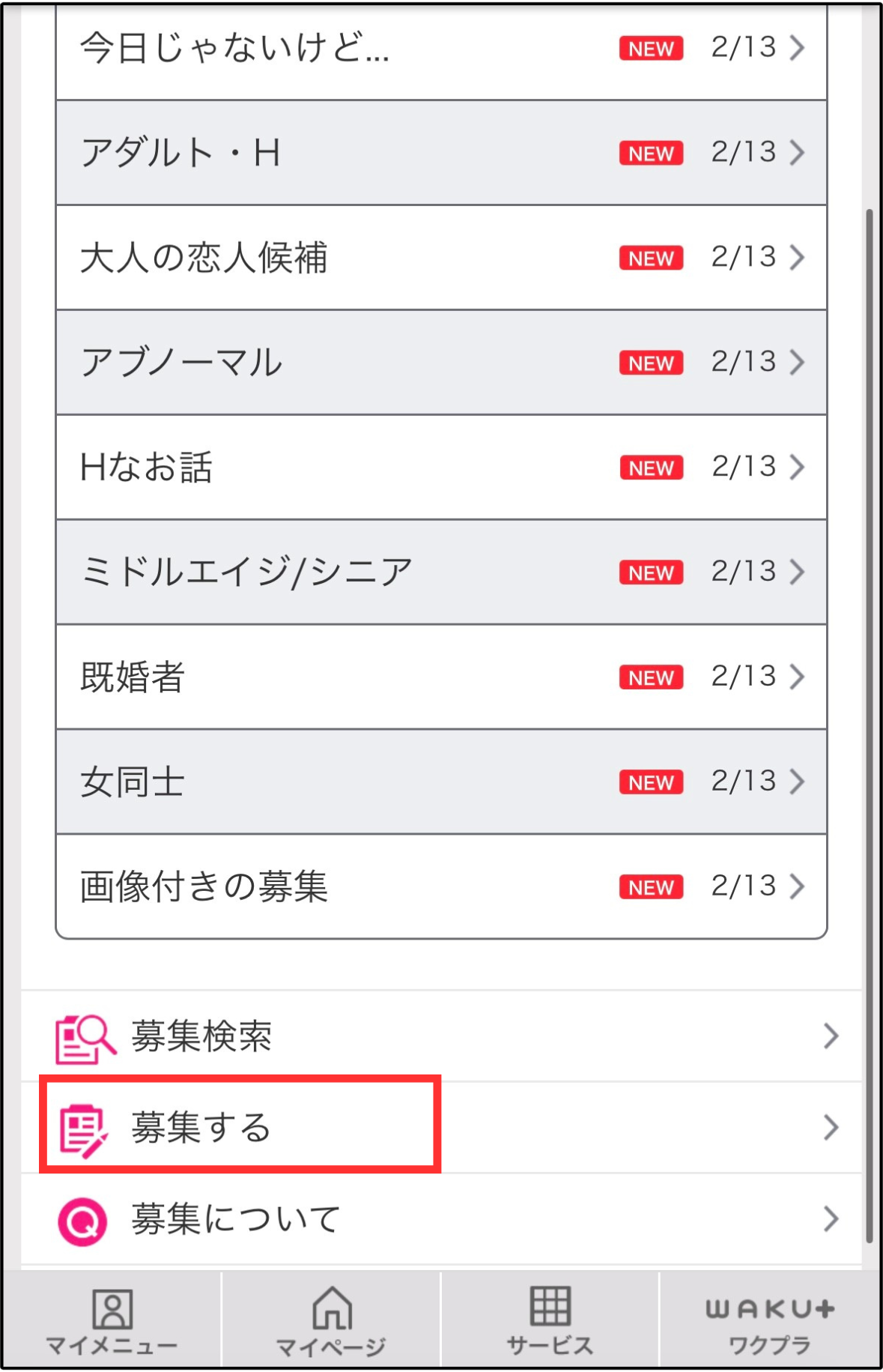Open ミドルエイジ/シニア category
Screen dimensions: 883x1372
pyautogui.click(x=441, y=572)
